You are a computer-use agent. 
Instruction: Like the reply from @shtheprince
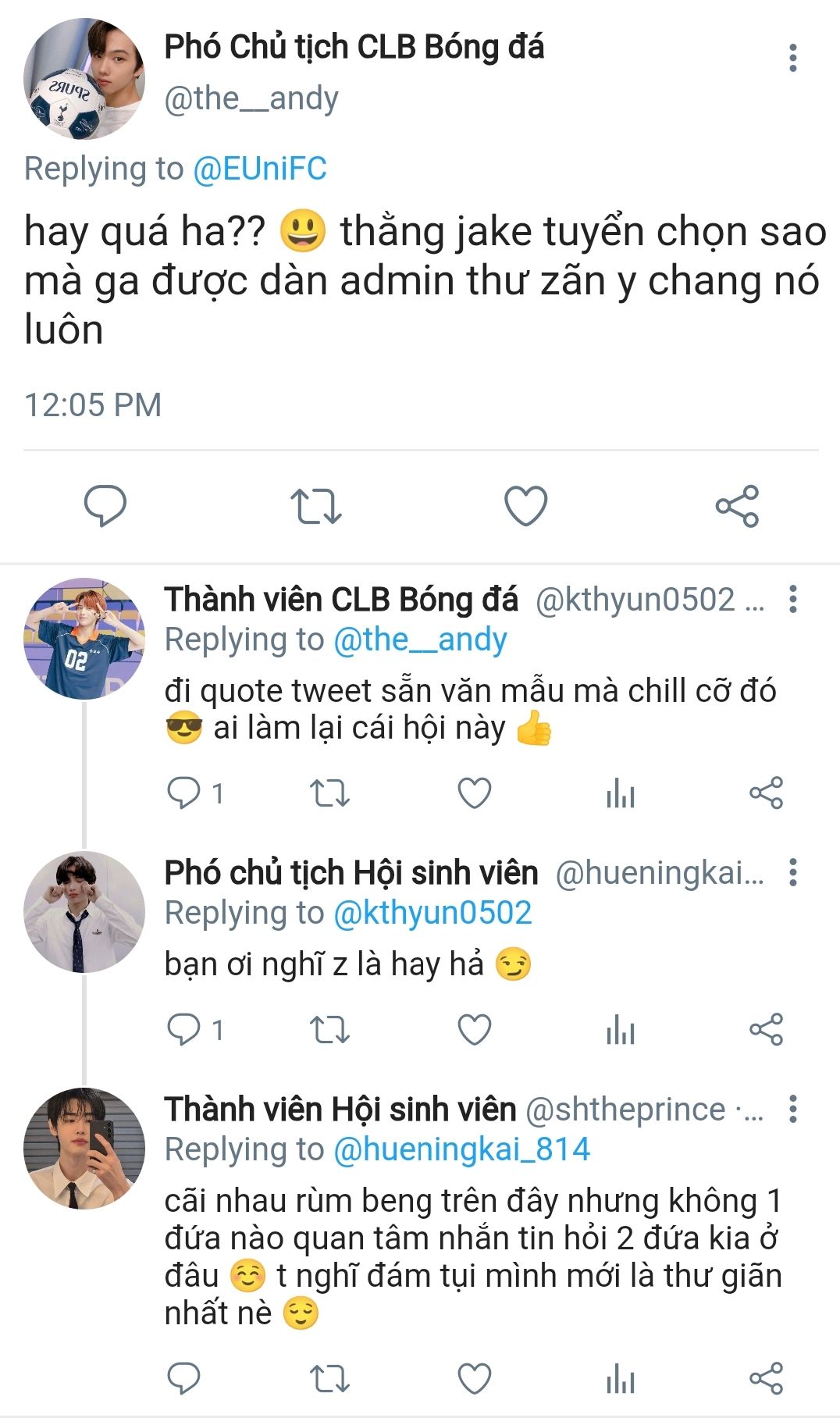(474, 1379)
